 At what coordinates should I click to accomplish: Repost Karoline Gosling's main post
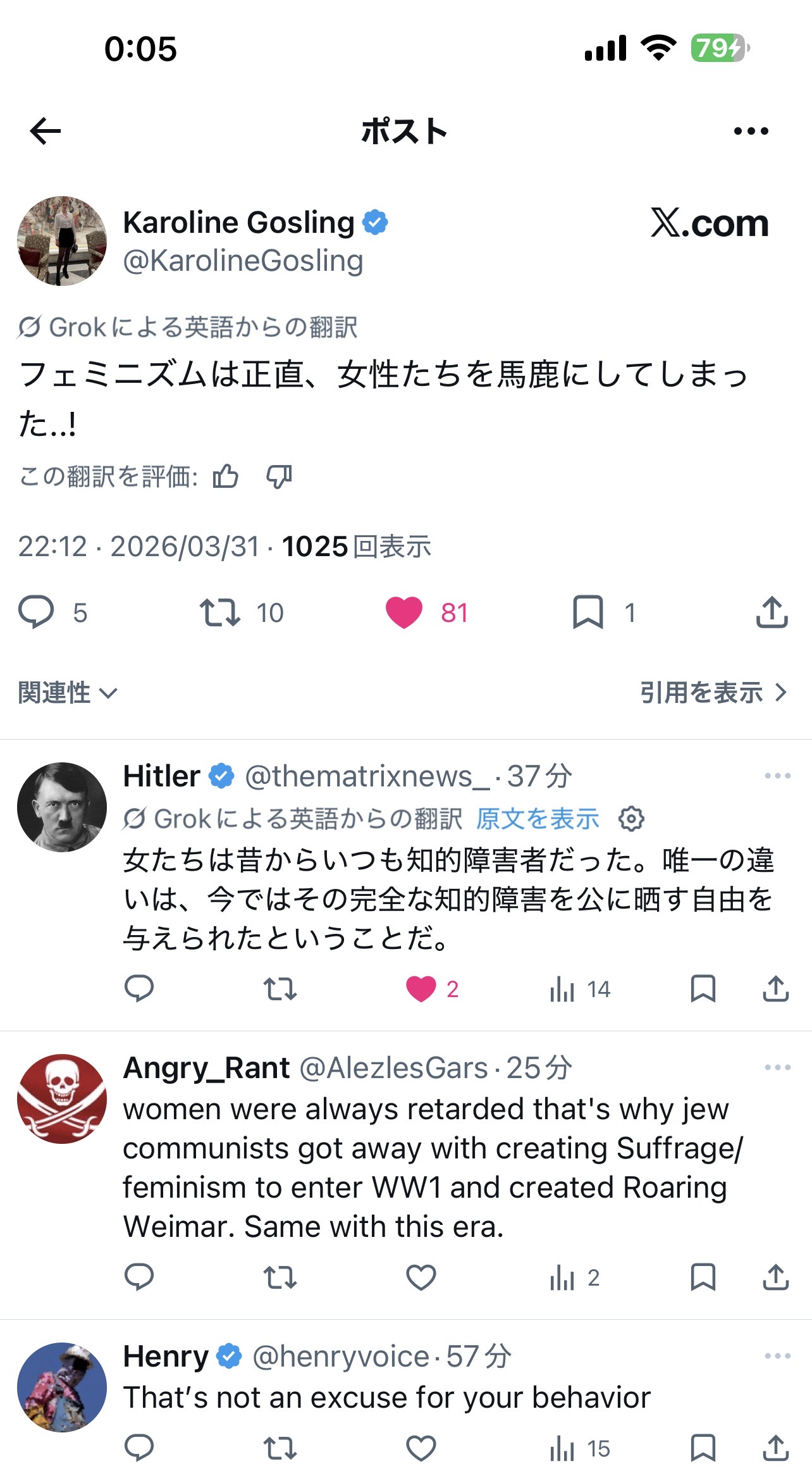(x=219, y=612)
